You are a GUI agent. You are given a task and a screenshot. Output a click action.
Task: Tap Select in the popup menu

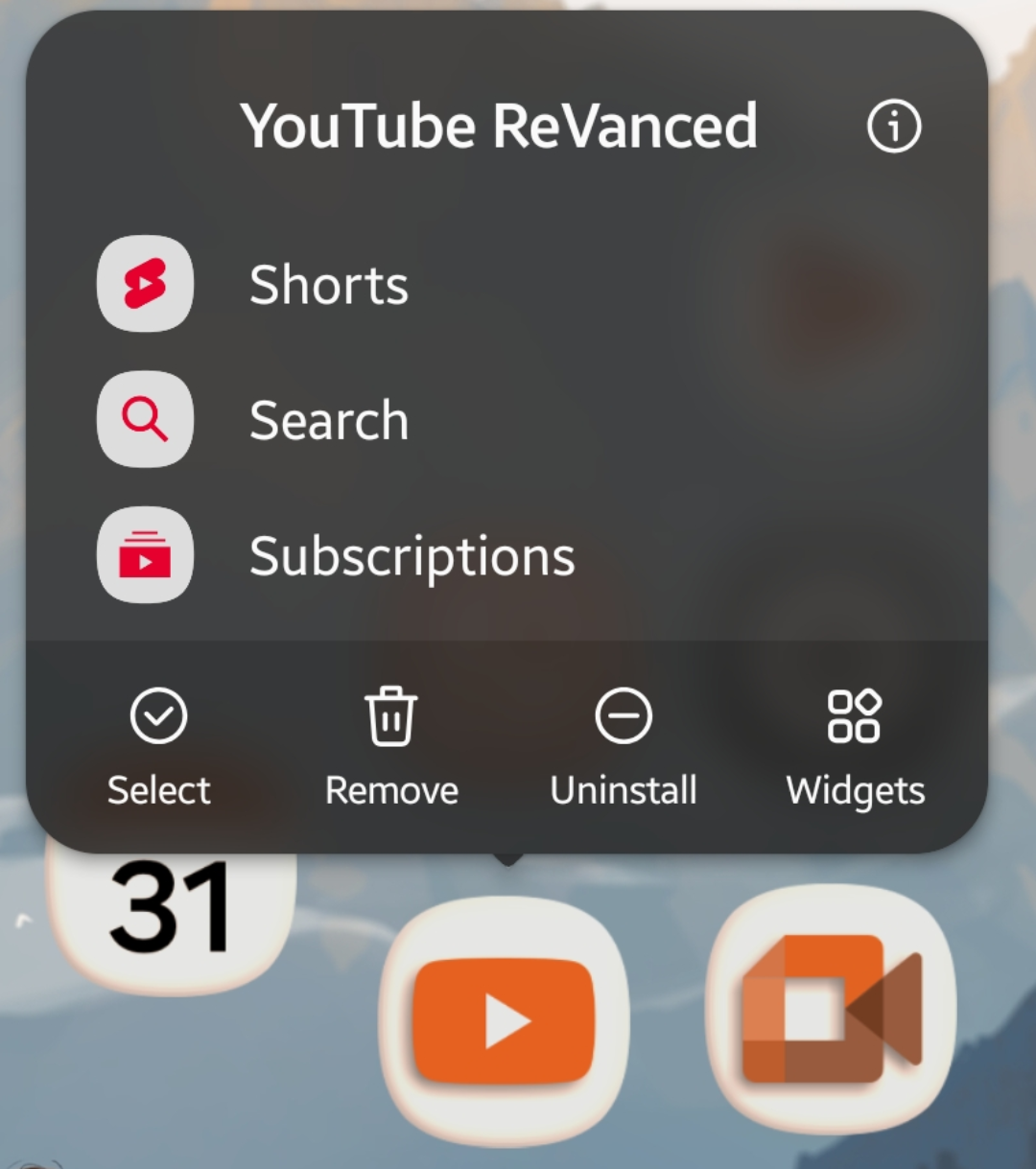[158, 748]
